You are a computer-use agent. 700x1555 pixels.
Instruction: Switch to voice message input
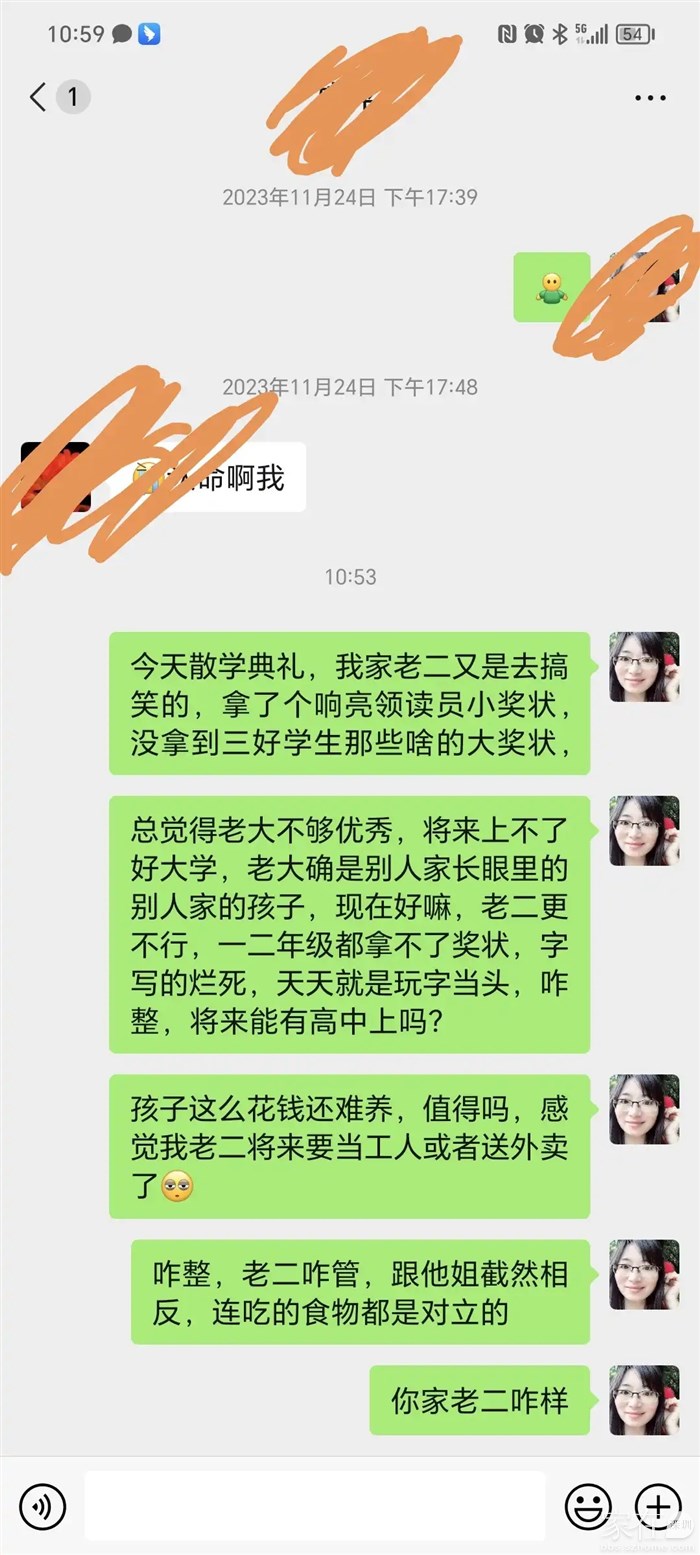pyautogui.click(x=43, y=1505)
